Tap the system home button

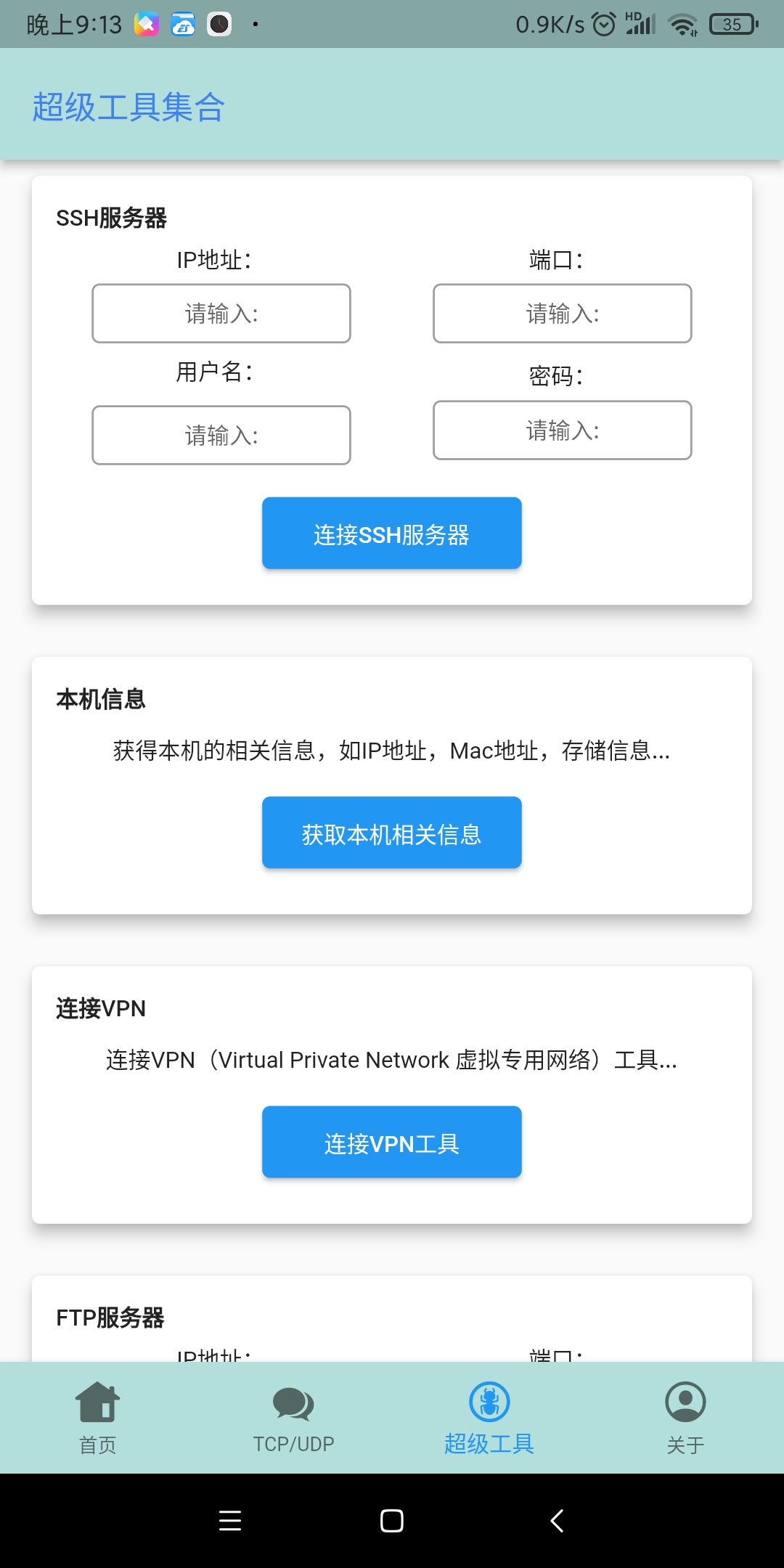click(x=392, y=1521)
